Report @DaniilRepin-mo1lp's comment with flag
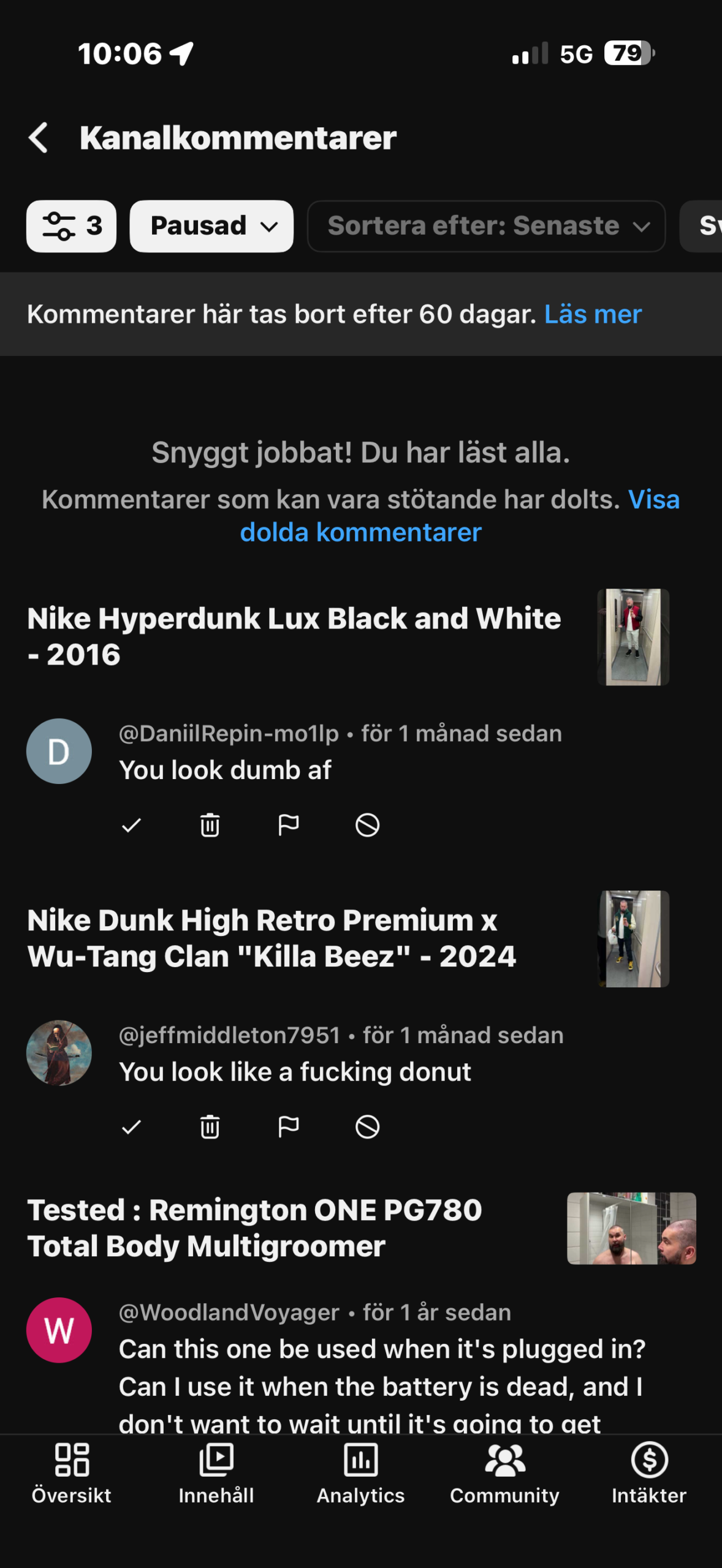722x1568 pixels. click(x=288, y=825)
